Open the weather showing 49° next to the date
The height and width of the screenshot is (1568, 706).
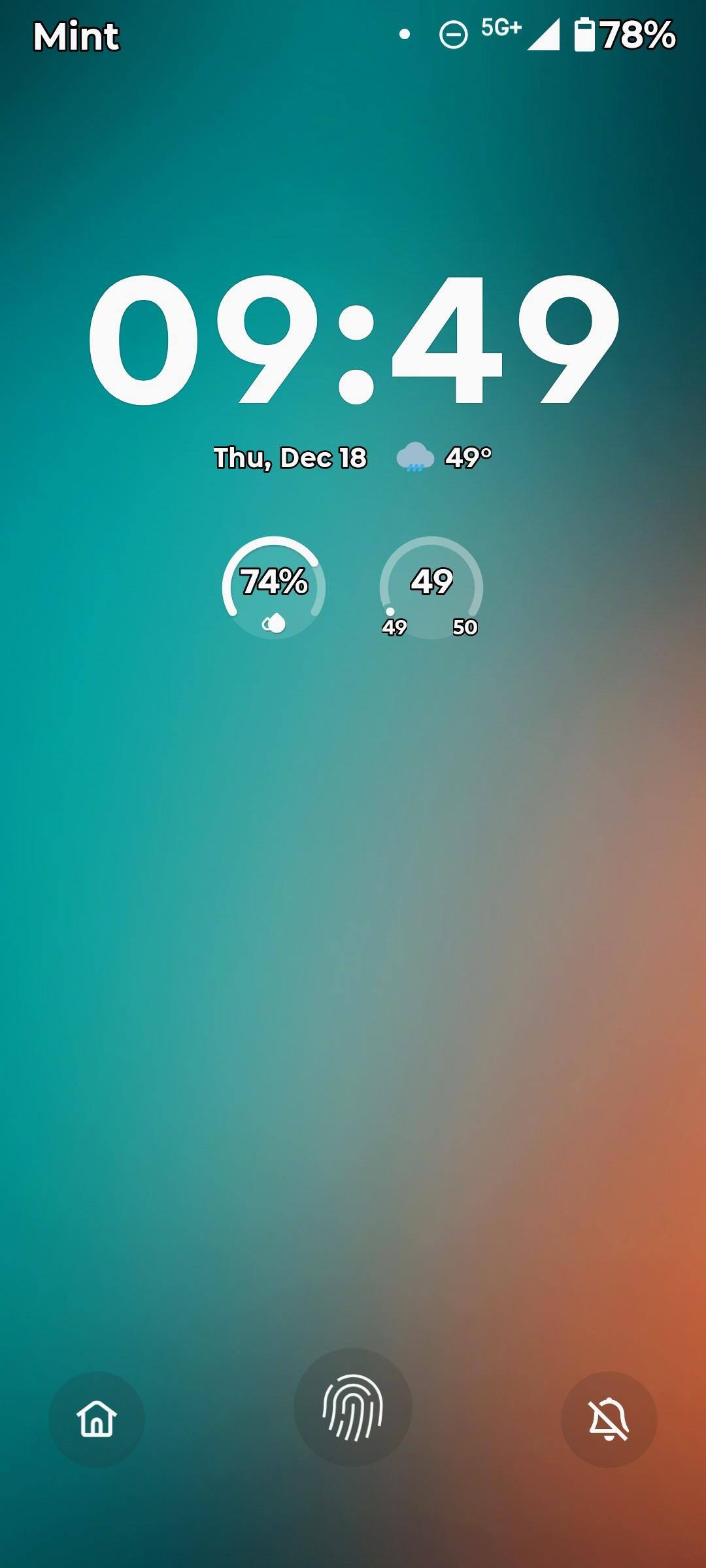coord(445,457)
